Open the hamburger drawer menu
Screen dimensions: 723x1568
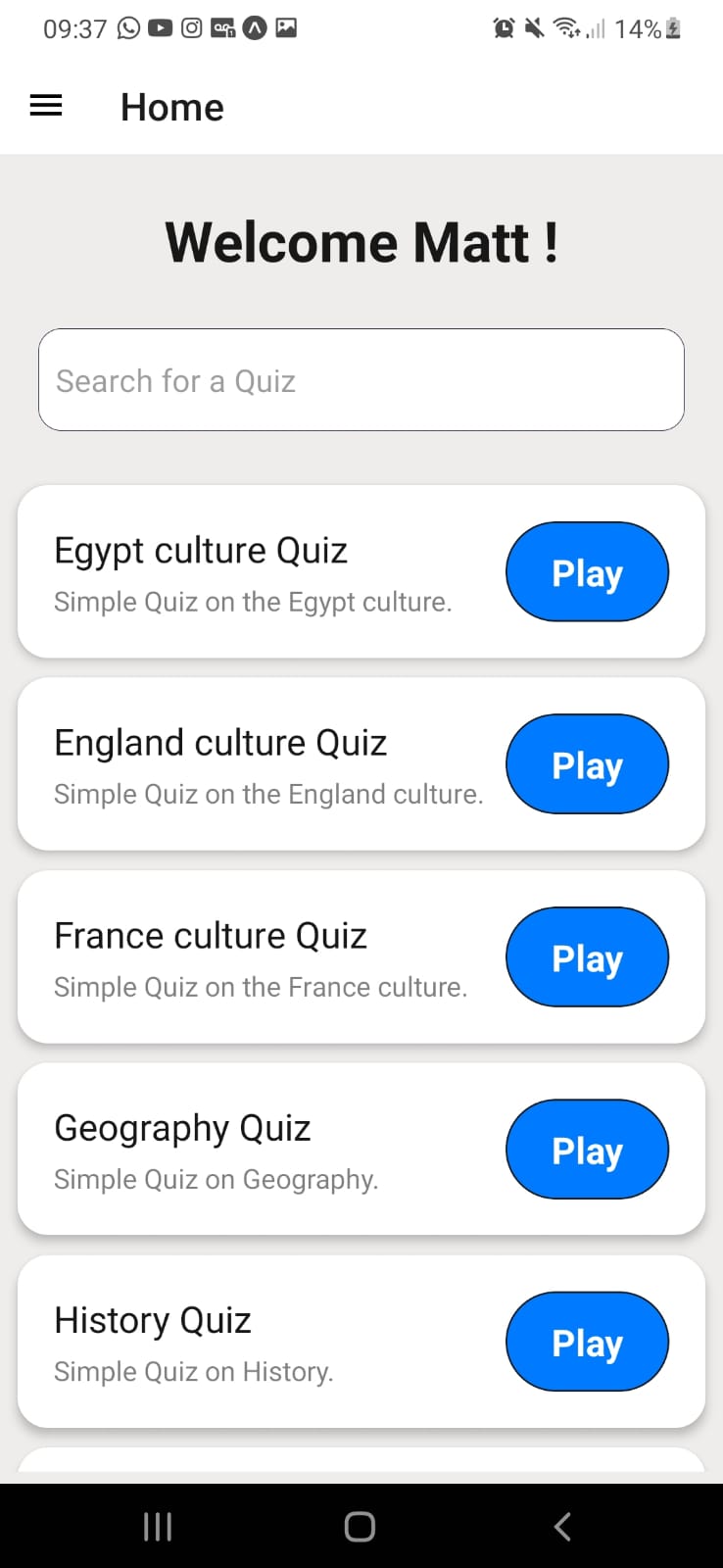tap(46, 106)
